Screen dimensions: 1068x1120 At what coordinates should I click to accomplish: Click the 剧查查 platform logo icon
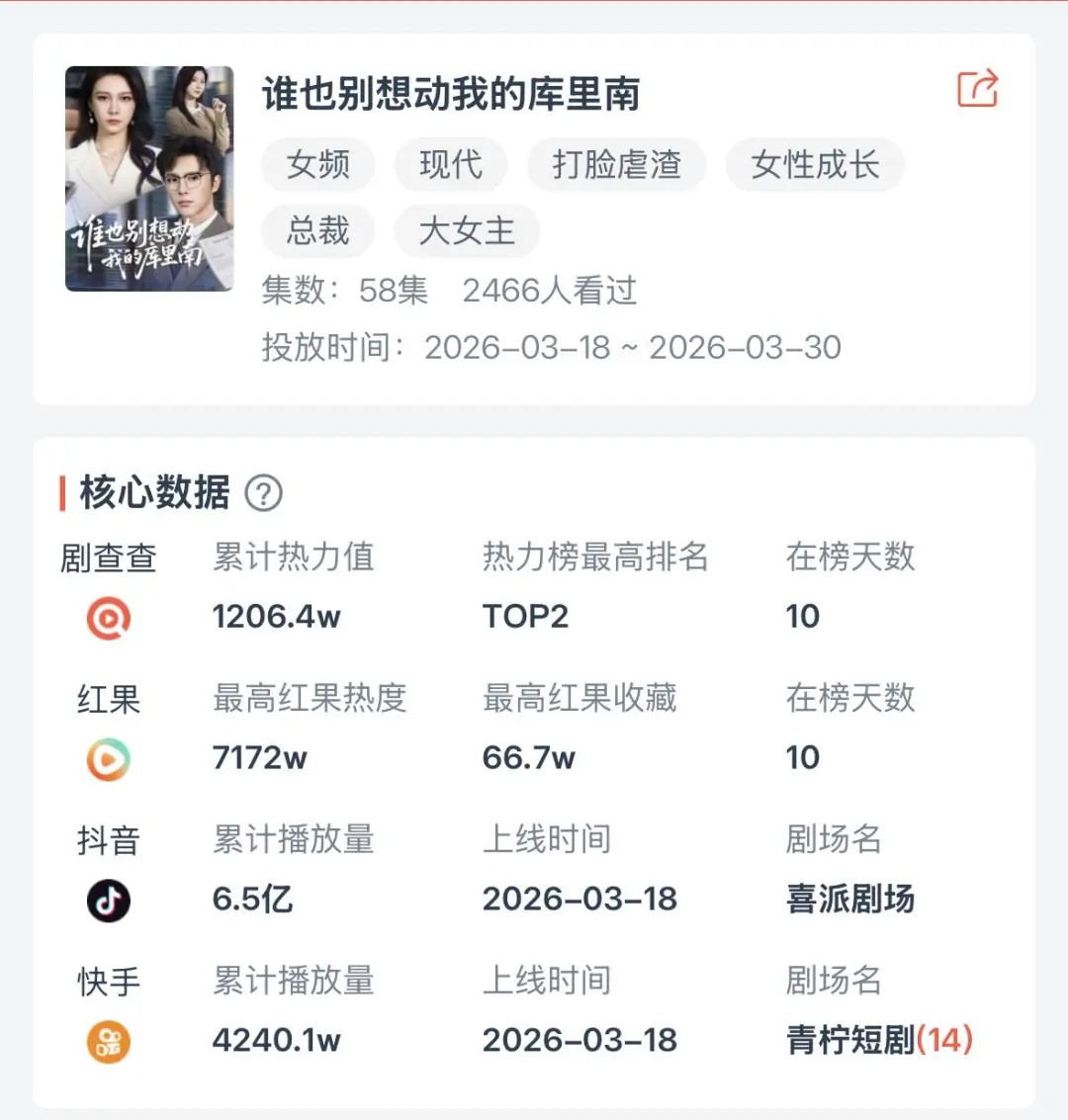(x=108, y=617)
